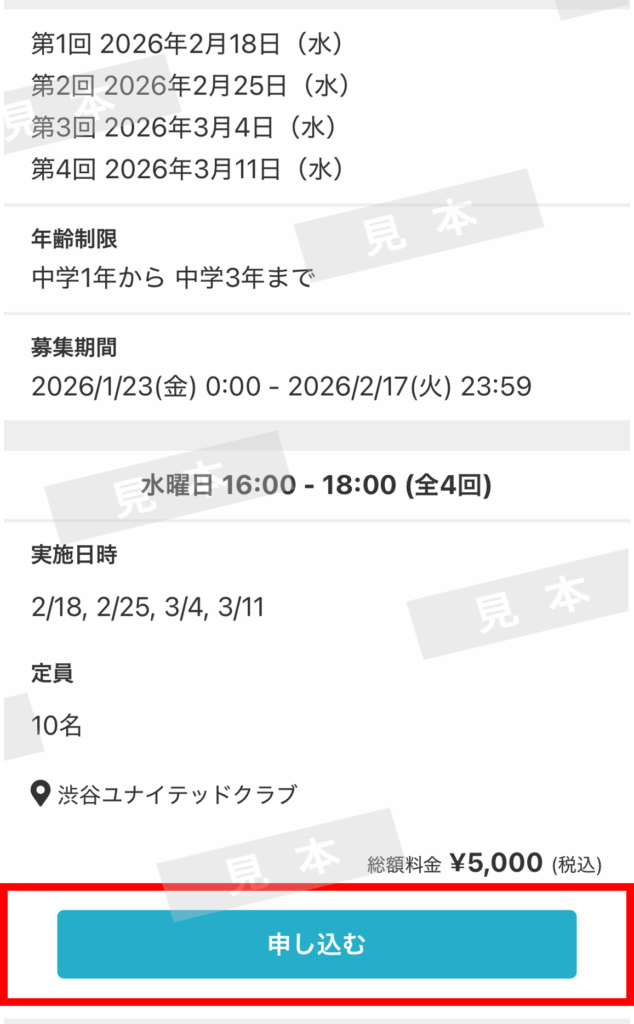
Task: Tap the 申し込む apply button
Action: click(x=316, y=943)
